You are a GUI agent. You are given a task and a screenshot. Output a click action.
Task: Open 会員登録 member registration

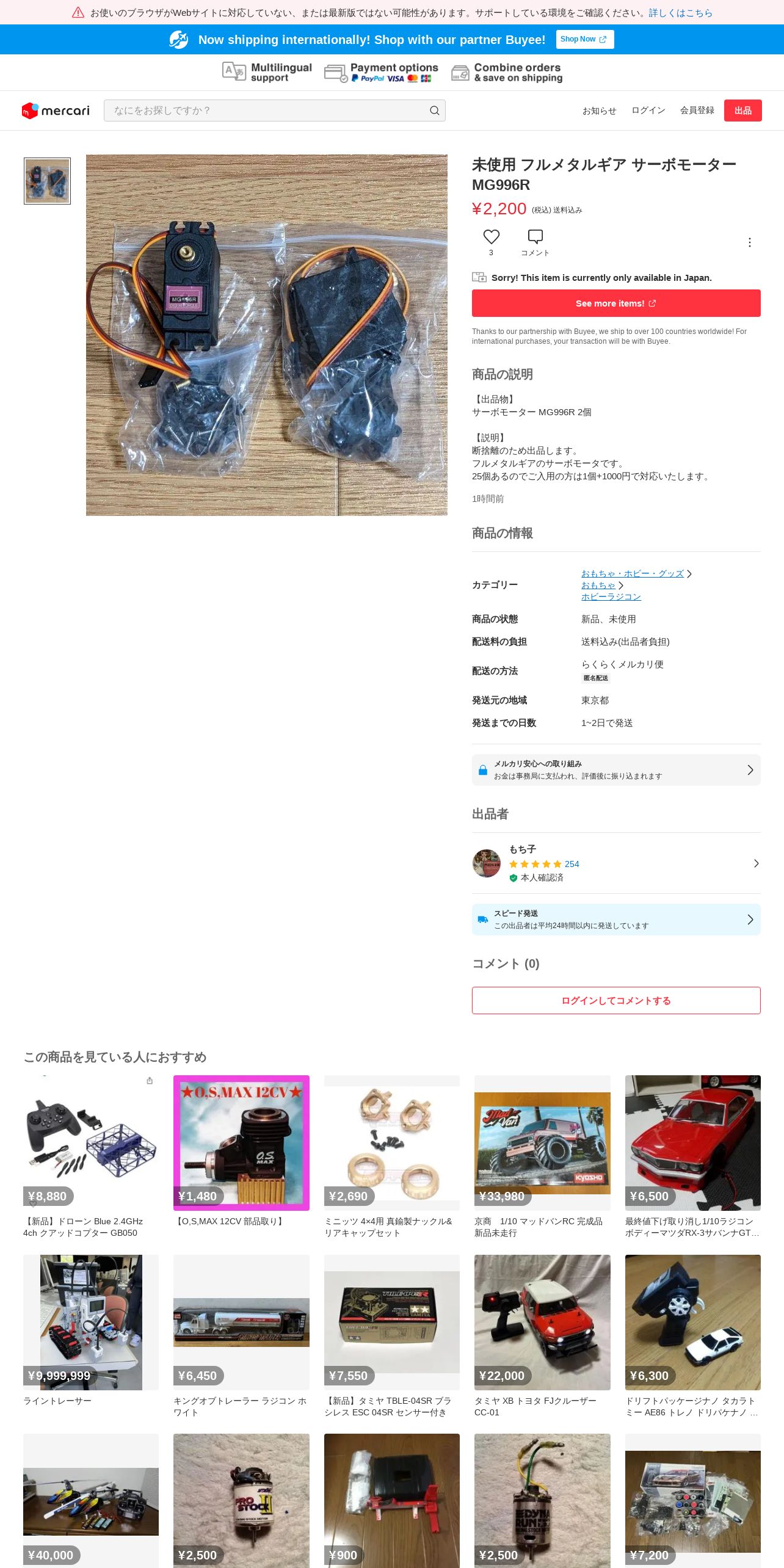coord(697,111)
